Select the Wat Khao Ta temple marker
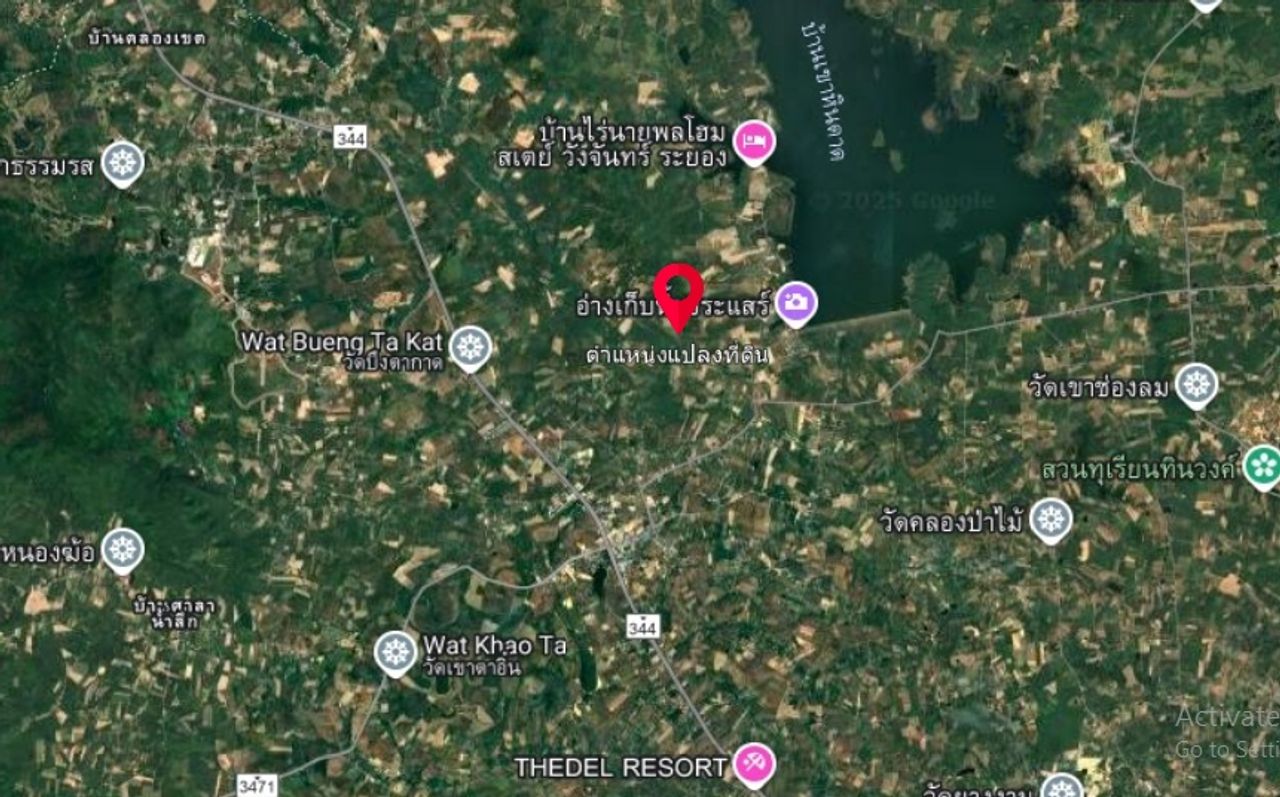 (x=396, y=652)
